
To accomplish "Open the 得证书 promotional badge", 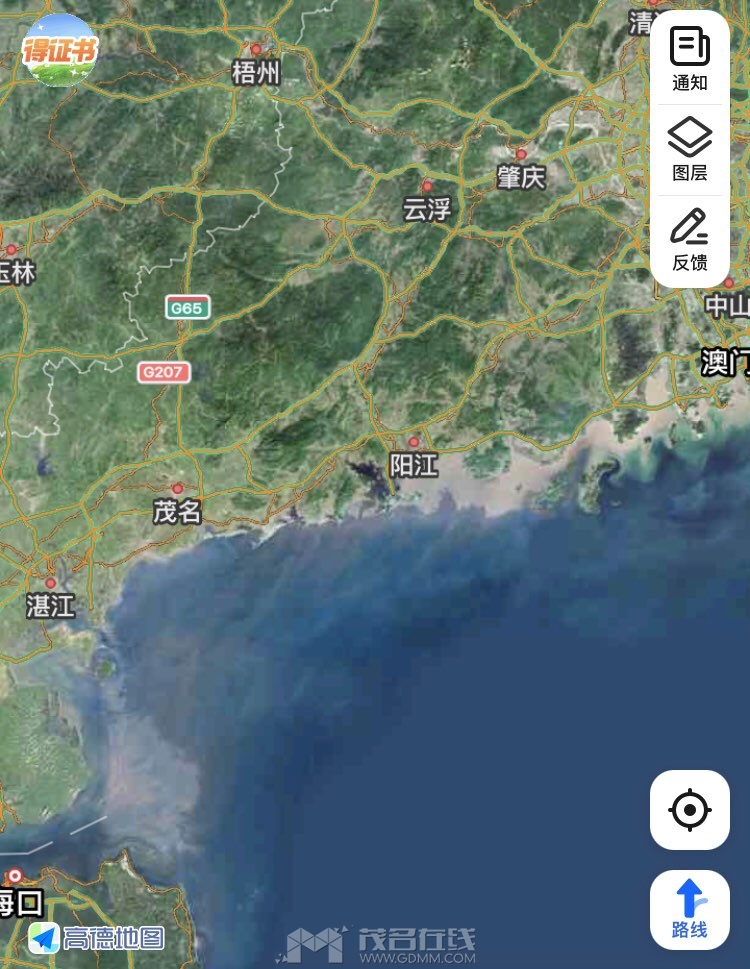I will [x=60, y=50].
